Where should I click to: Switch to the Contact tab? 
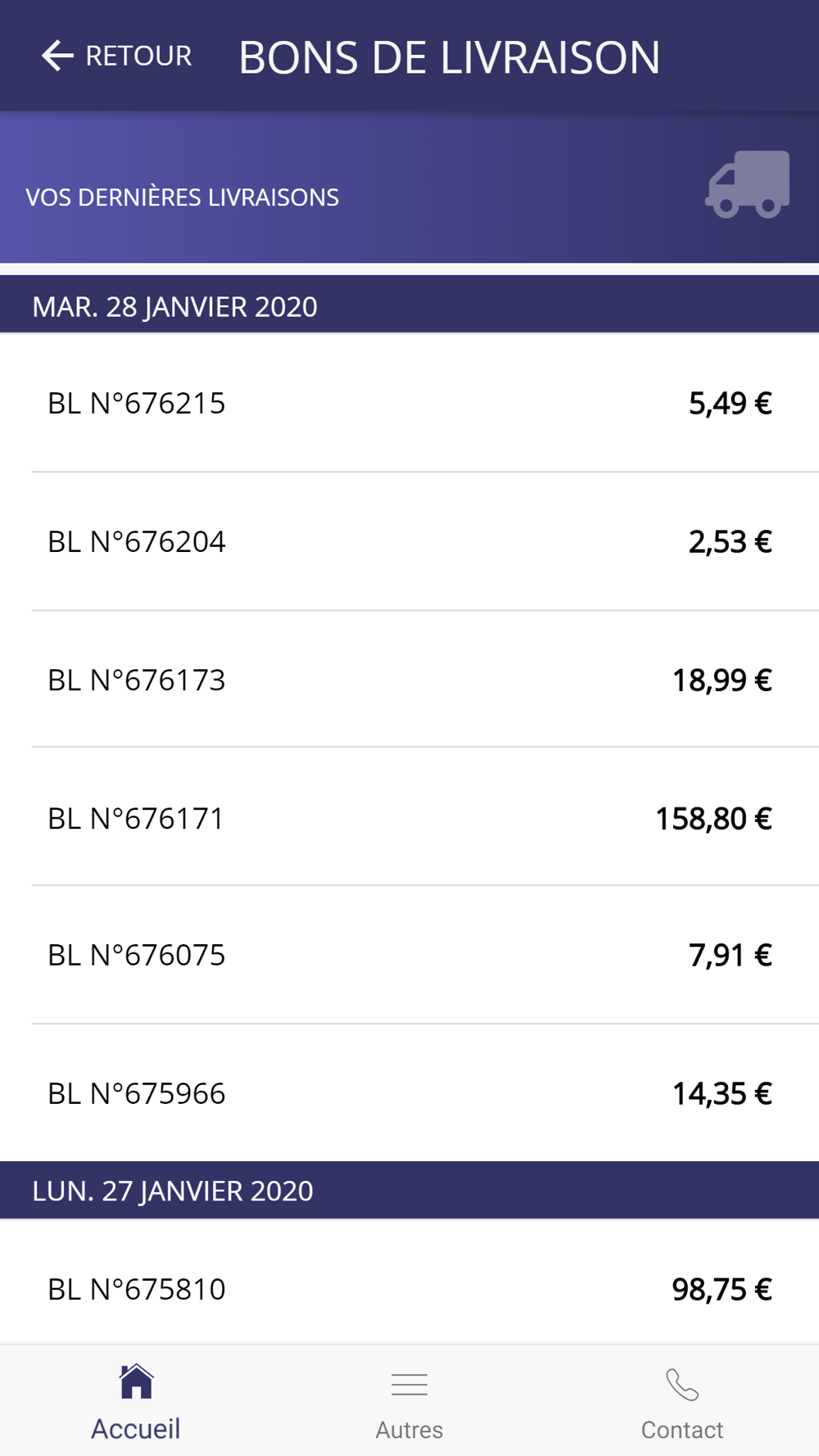click(x=682, y=1401)
